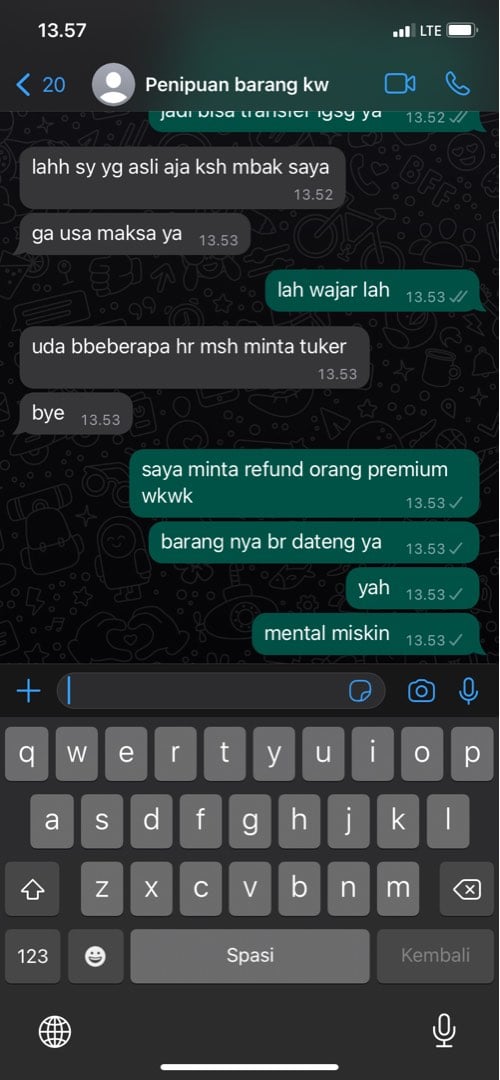Viewport: 500px width, 1080px height.
Task: Toggle the shift key
Action: (32, 890)
